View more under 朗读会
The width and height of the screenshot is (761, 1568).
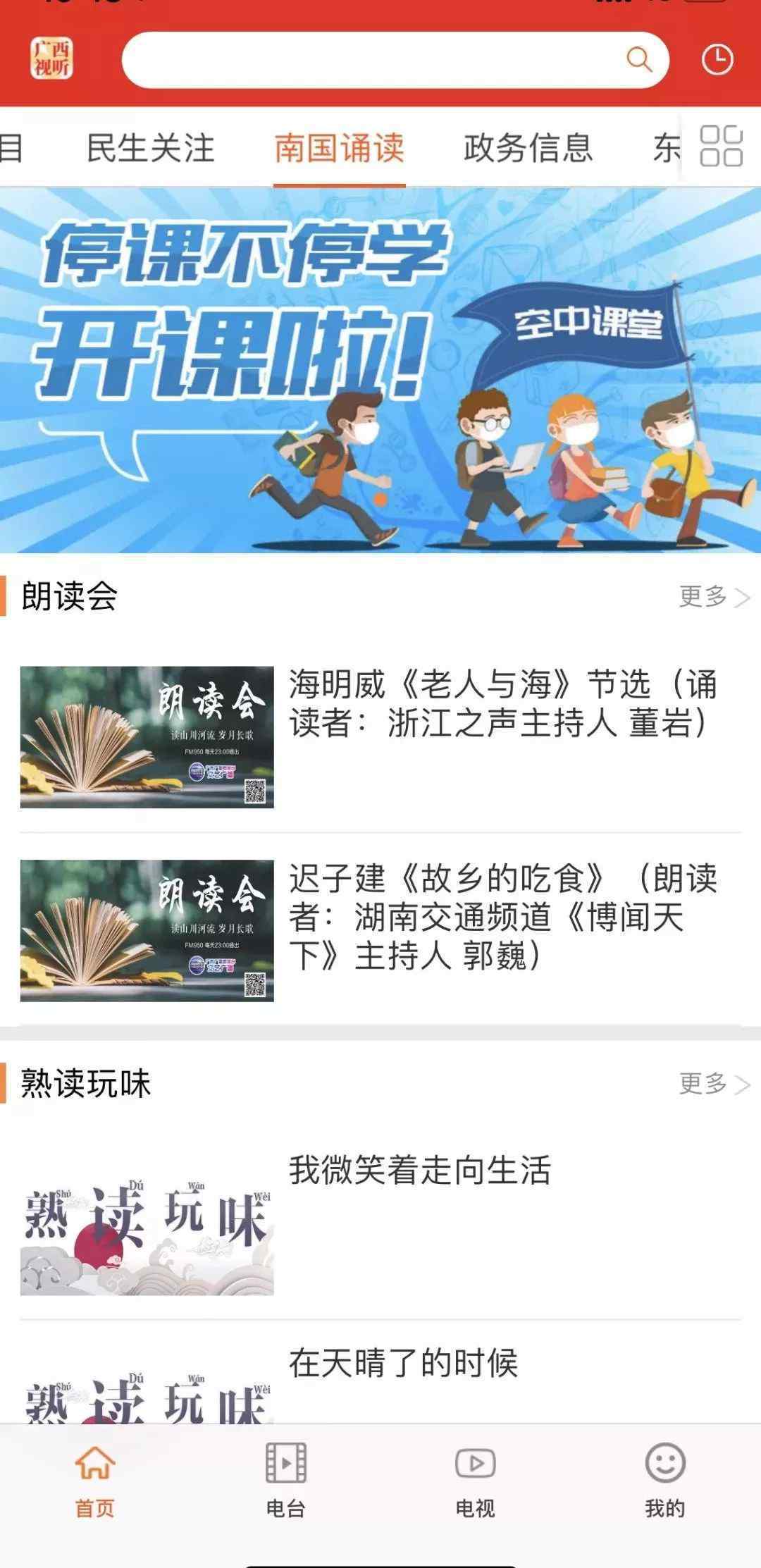coord(713,596)
